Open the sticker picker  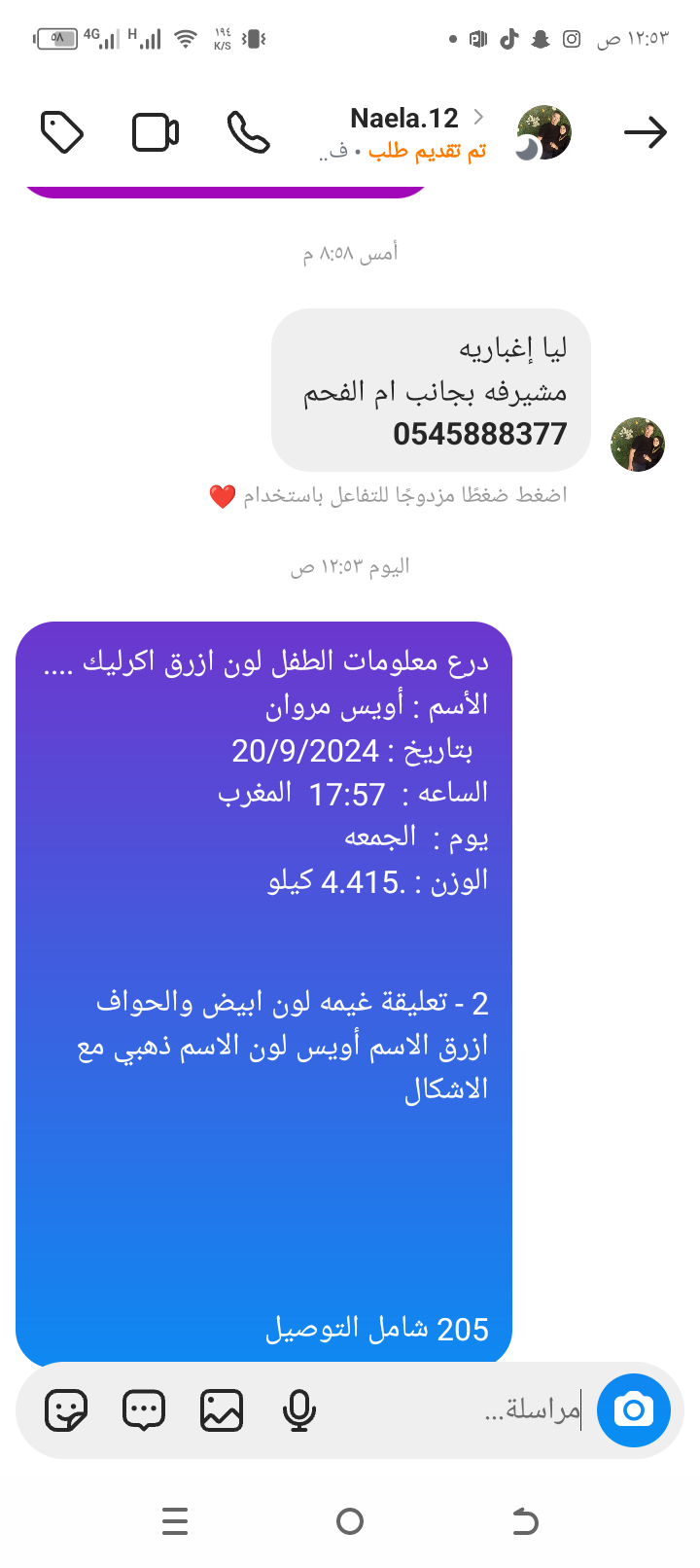[x=66, y=1409]
